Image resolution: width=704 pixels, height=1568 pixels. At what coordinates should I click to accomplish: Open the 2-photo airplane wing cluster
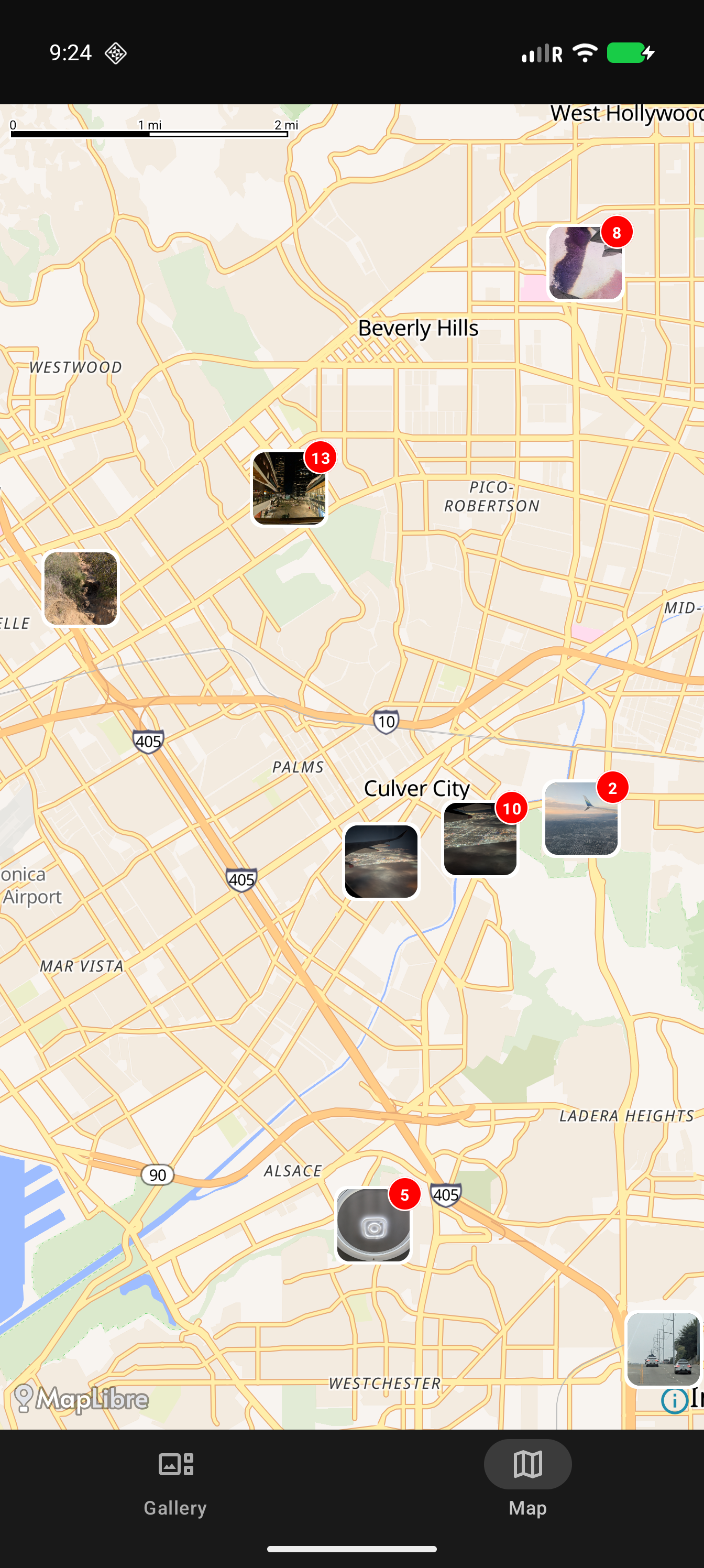coord(581,819)
